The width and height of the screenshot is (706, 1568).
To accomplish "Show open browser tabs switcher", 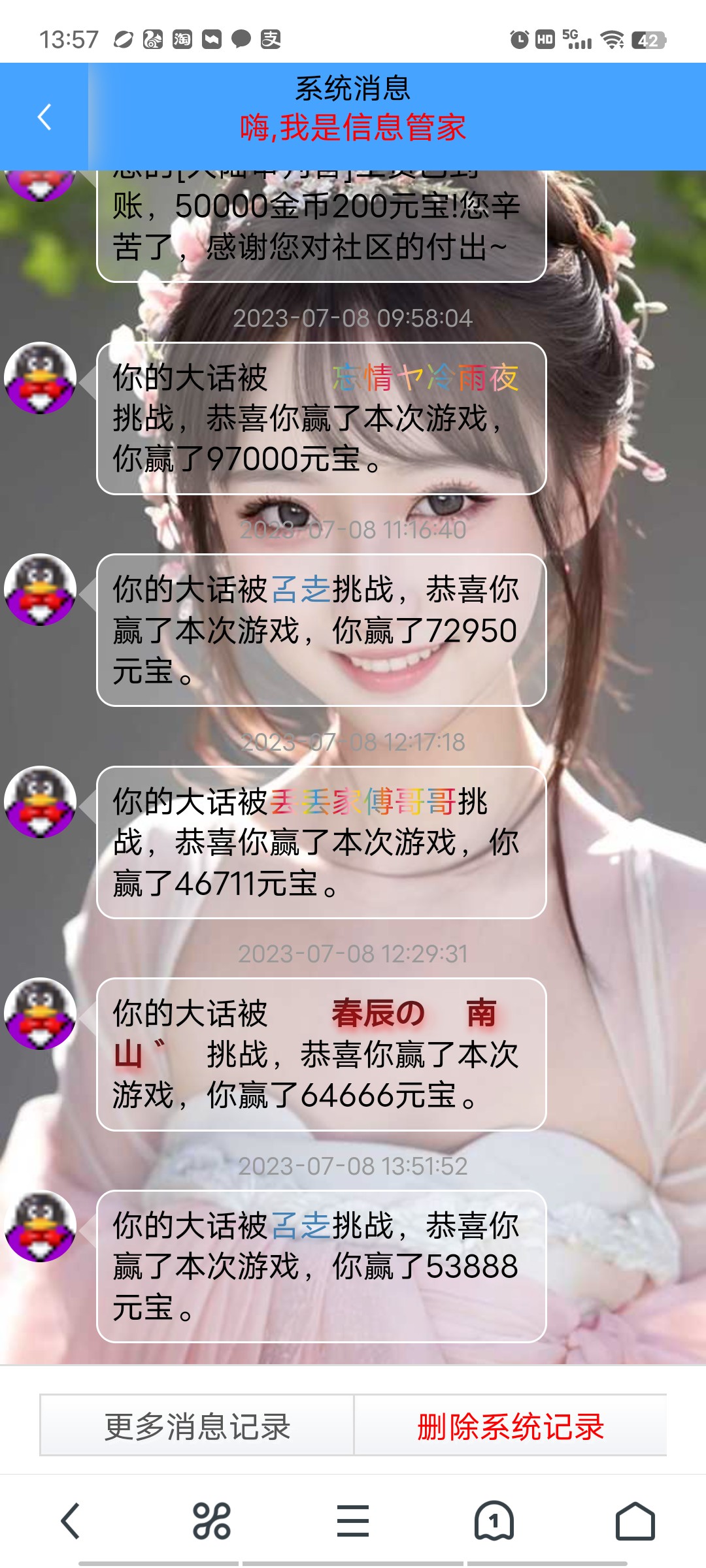I will tap(494, 1521).
